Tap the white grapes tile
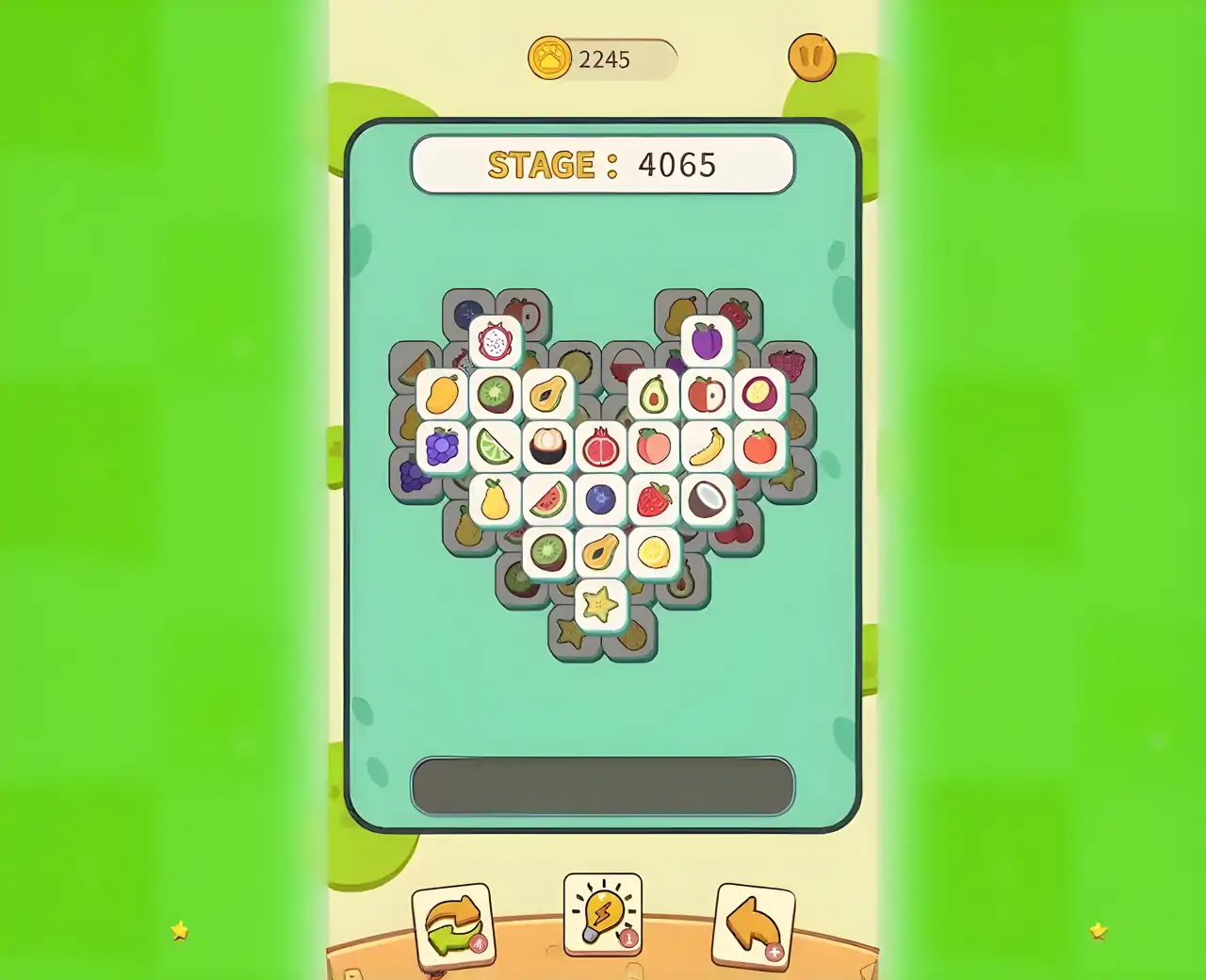Image resolution: width=1206 pixels, height=980 pixels. click(442, 447)
